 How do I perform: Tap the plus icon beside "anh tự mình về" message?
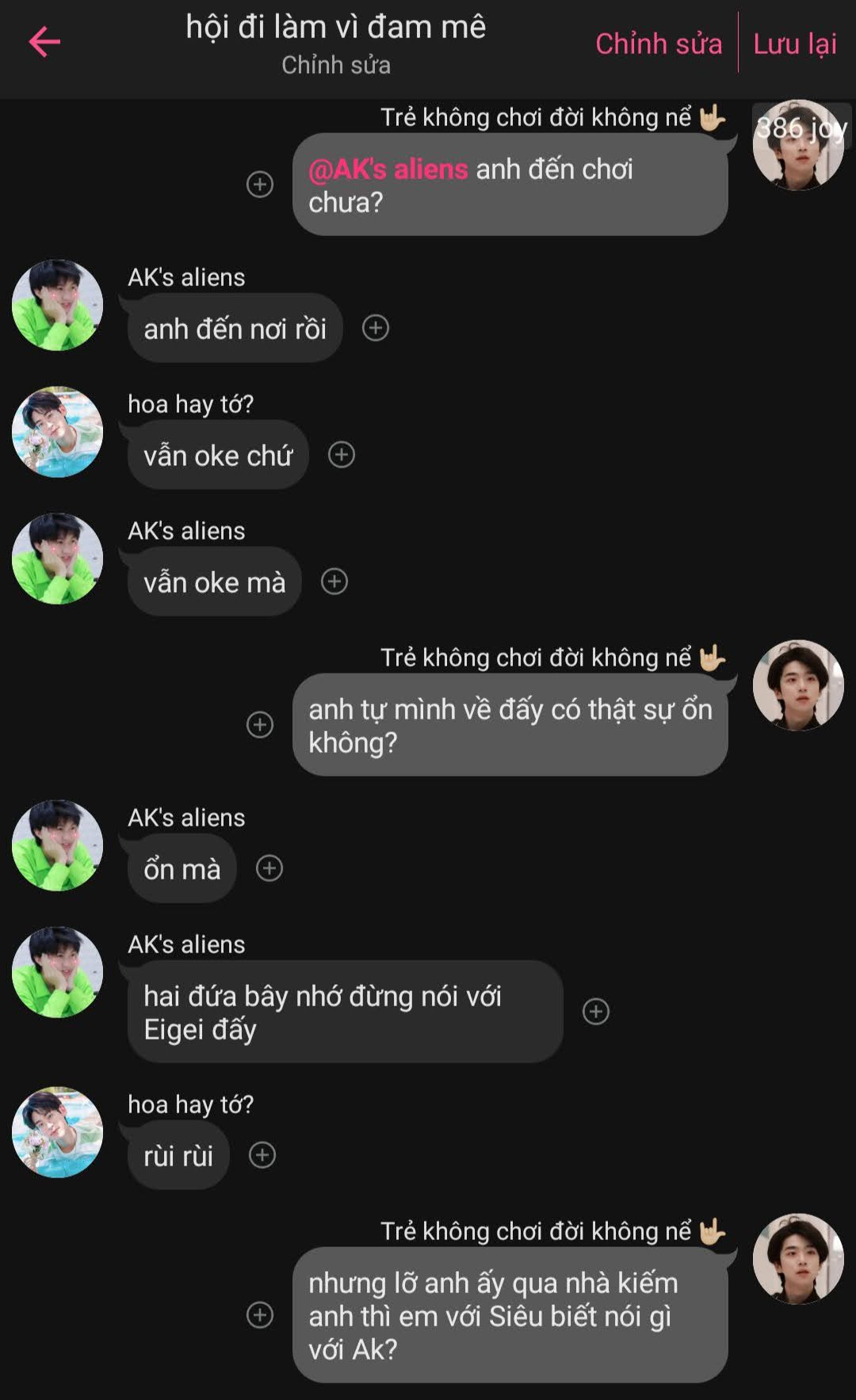click(x=260, y=724)
